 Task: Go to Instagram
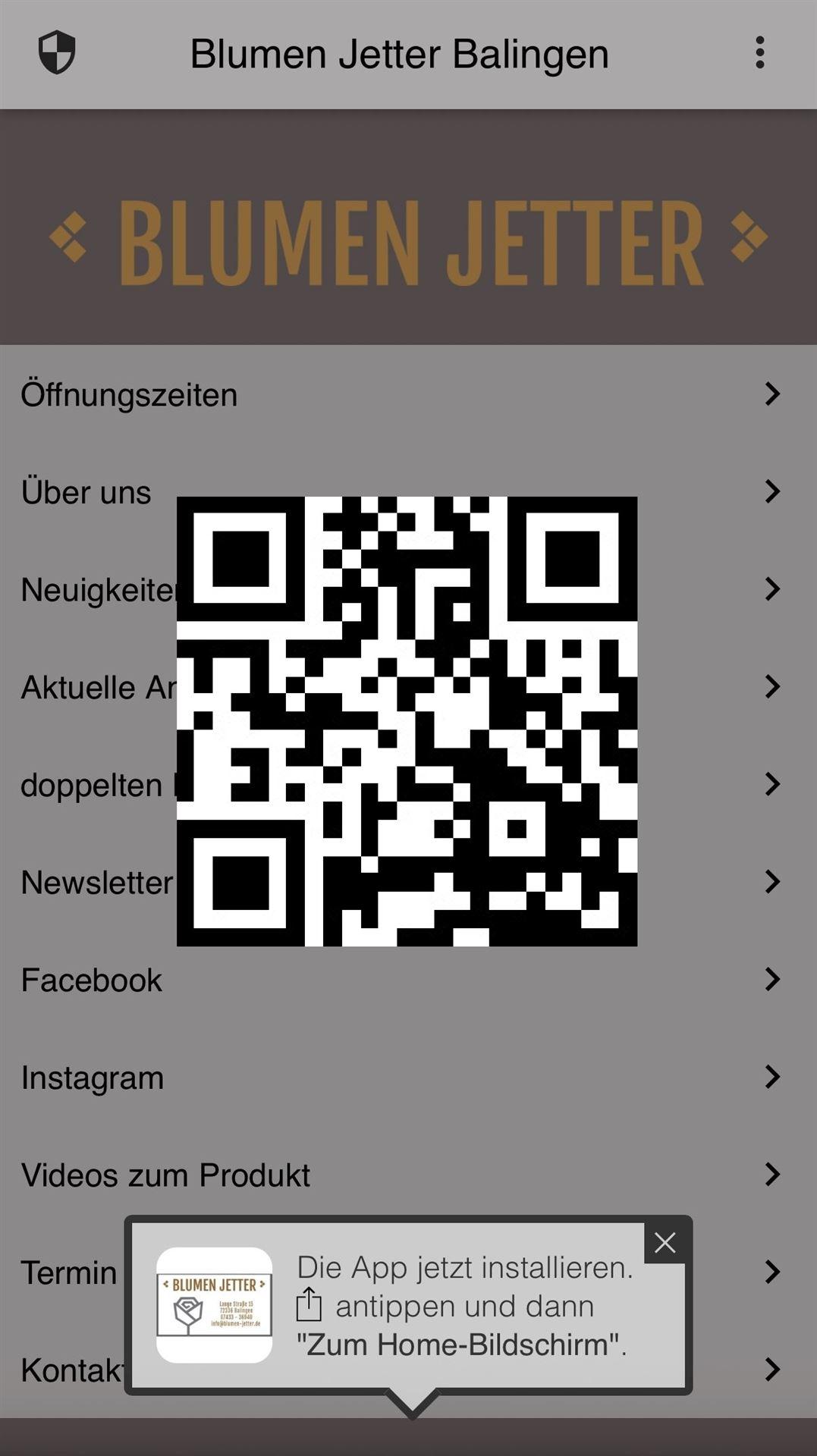tap(93, 1078)
